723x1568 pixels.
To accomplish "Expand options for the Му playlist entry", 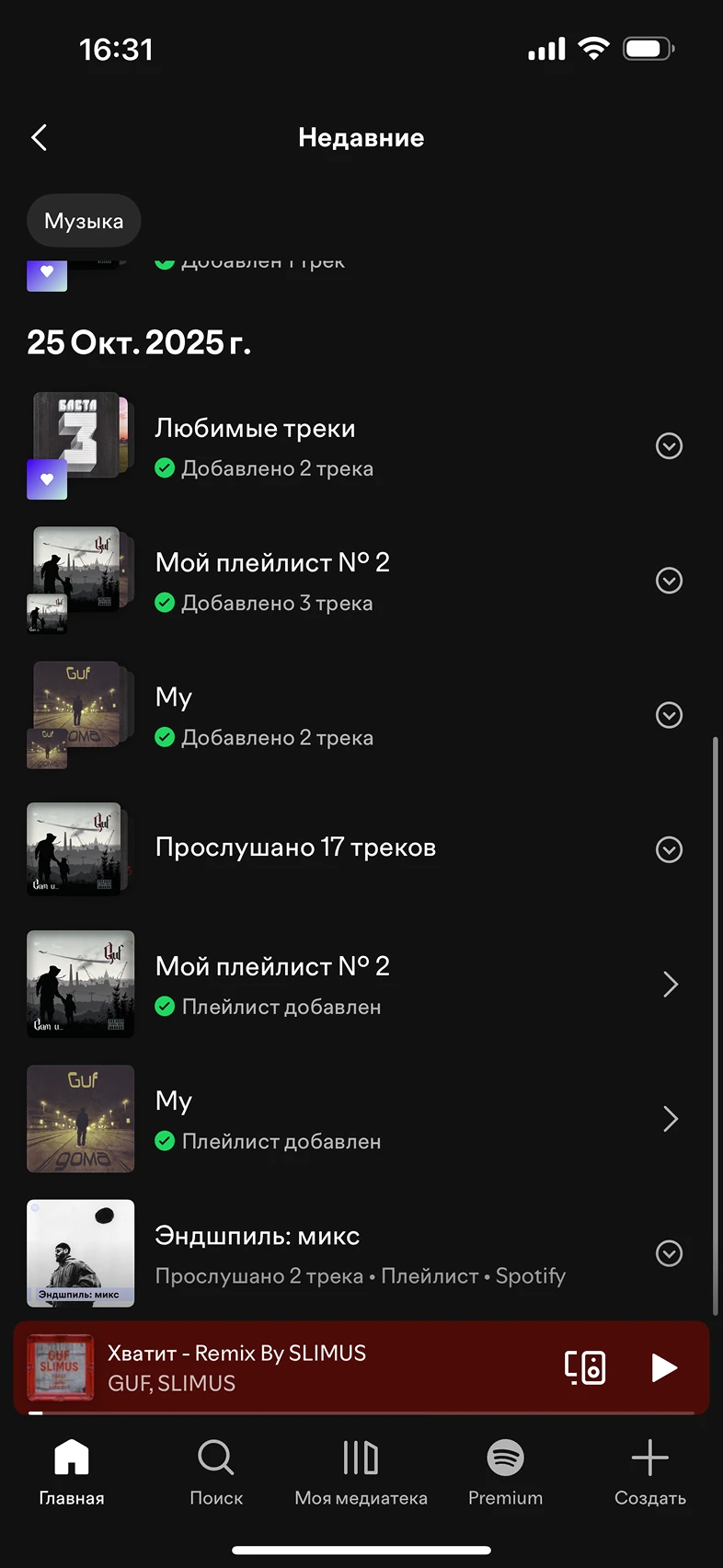I will pyautogui.click(x=669, y=715).
